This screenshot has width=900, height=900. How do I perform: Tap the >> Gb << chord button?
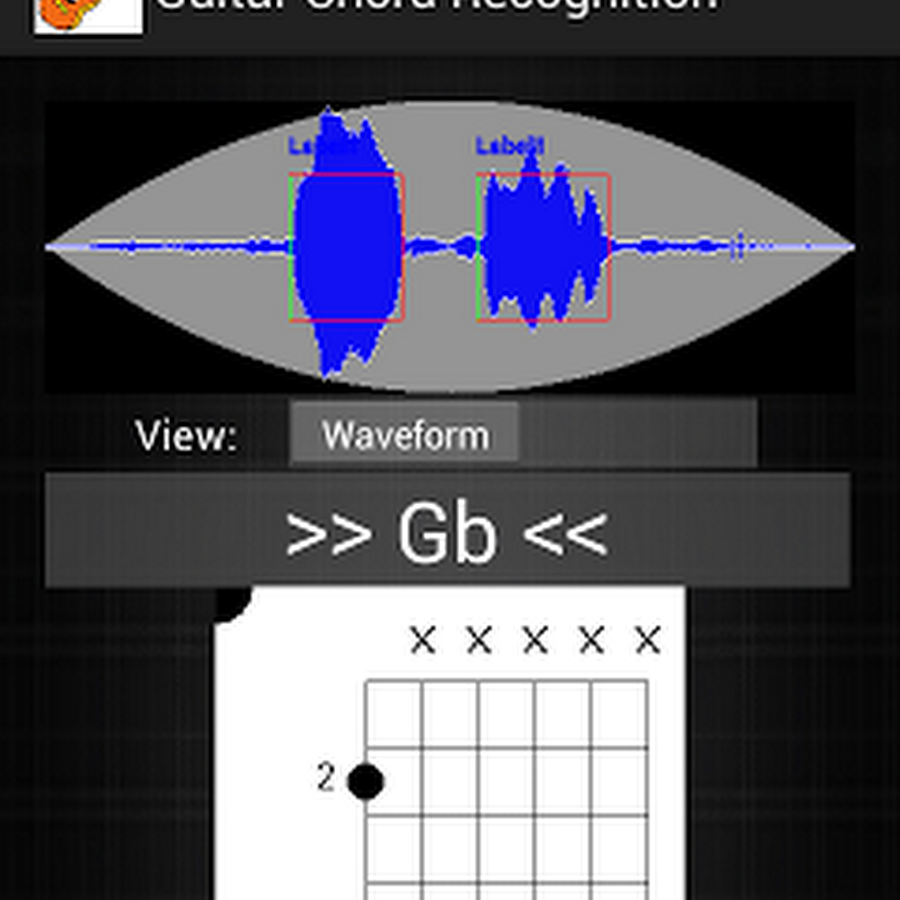coord(447,531)
